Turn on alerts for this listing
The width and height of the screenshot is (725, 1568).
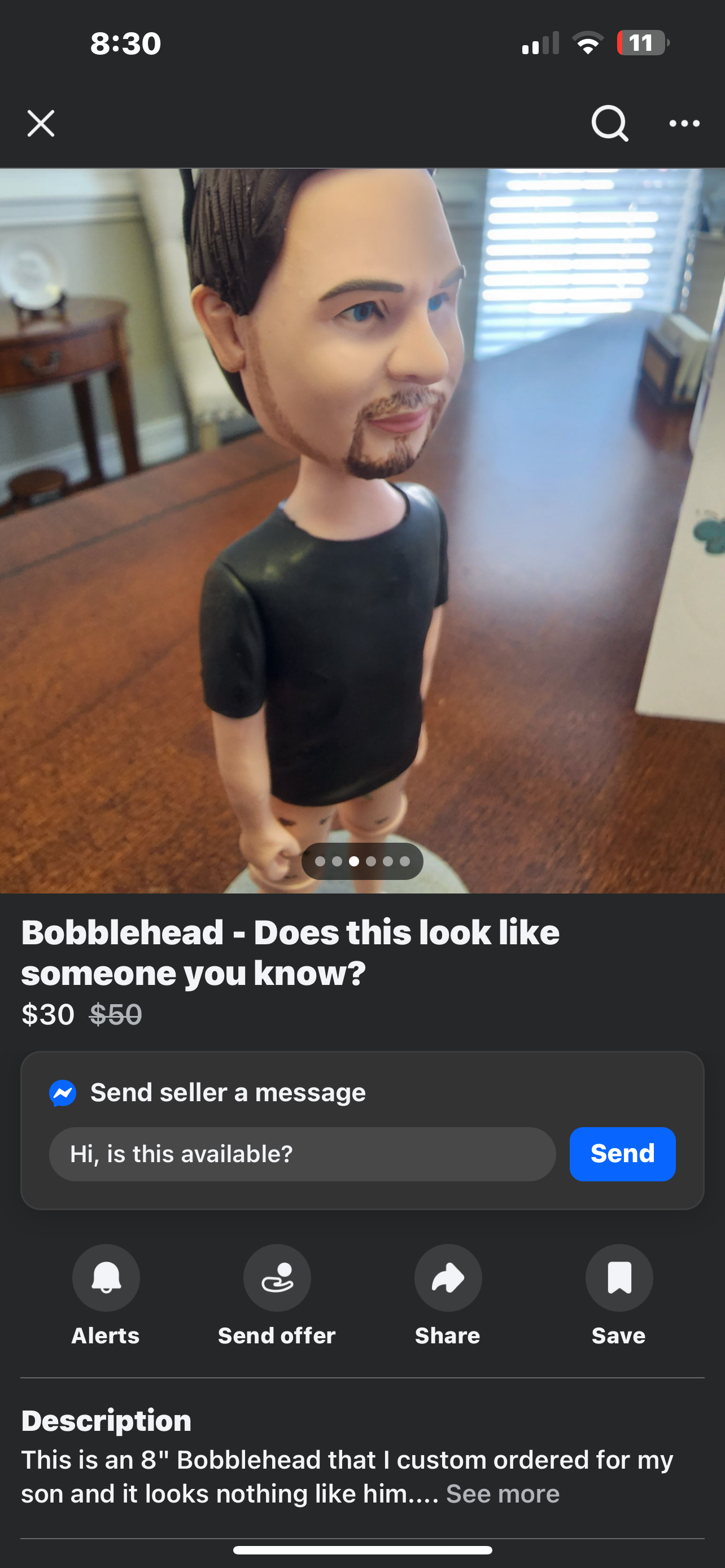click(x=106, y=1278)
